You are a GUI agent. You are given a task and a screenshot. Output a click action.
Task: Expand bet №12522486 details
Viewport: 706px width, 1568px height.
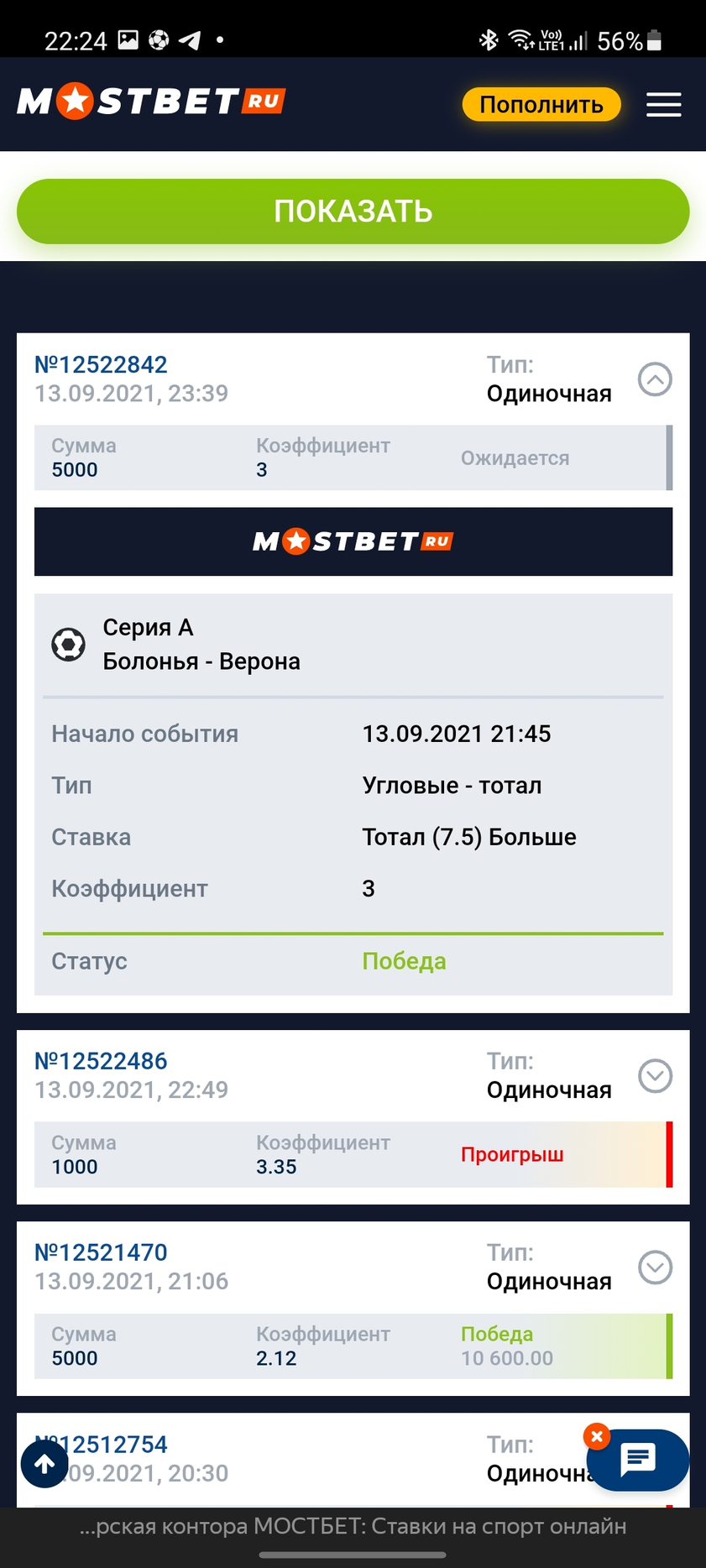pos(655,1075)
